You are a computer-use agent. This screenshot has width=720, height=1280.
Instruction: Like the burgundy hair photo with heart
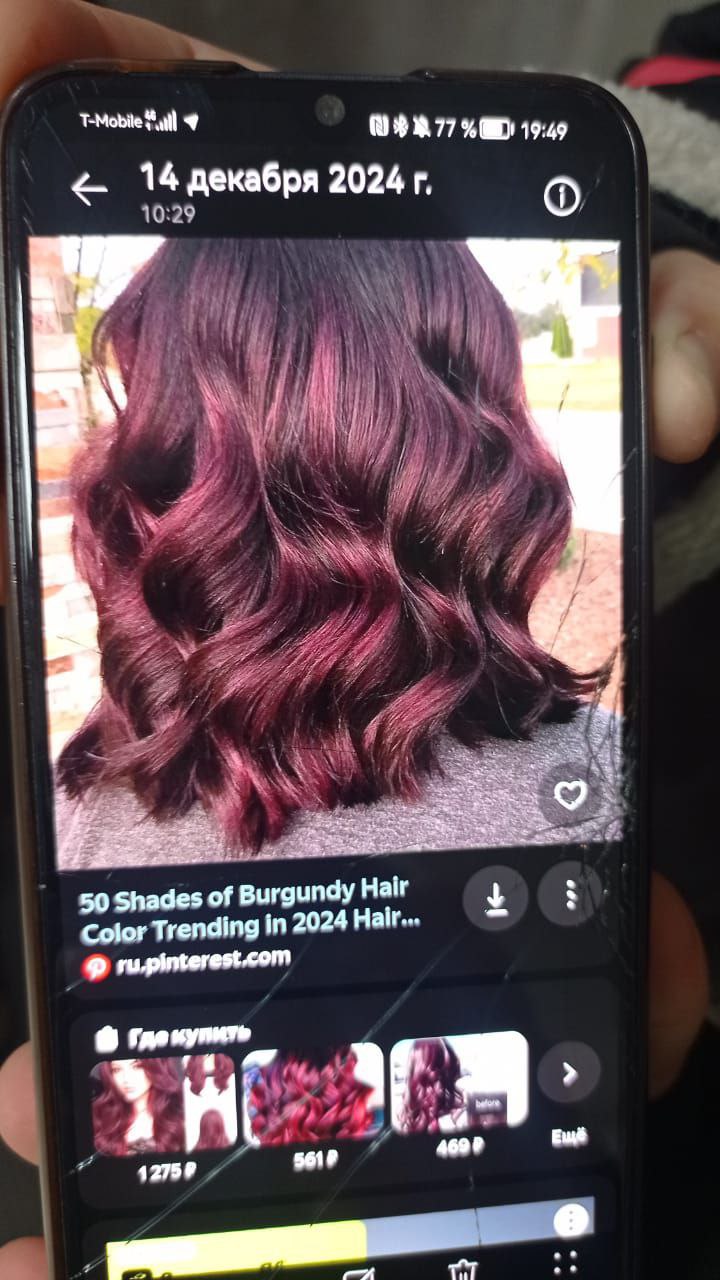pyautogui.click(x=570, y=795)
